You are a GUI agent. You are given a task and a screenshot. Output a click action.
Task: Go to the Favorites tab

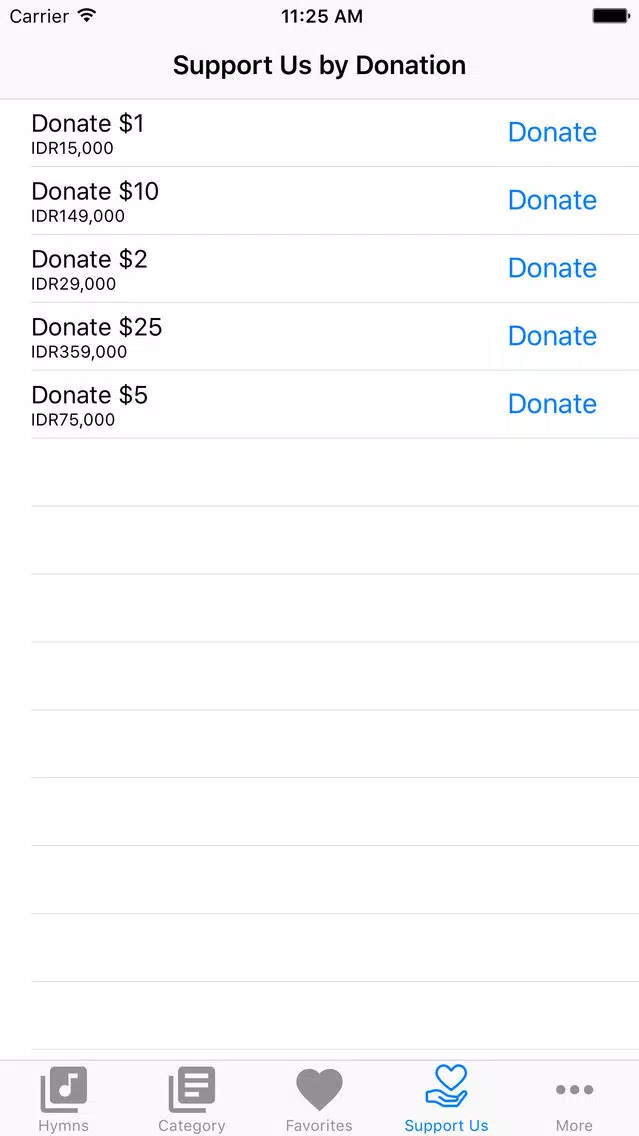(320, 1098)
